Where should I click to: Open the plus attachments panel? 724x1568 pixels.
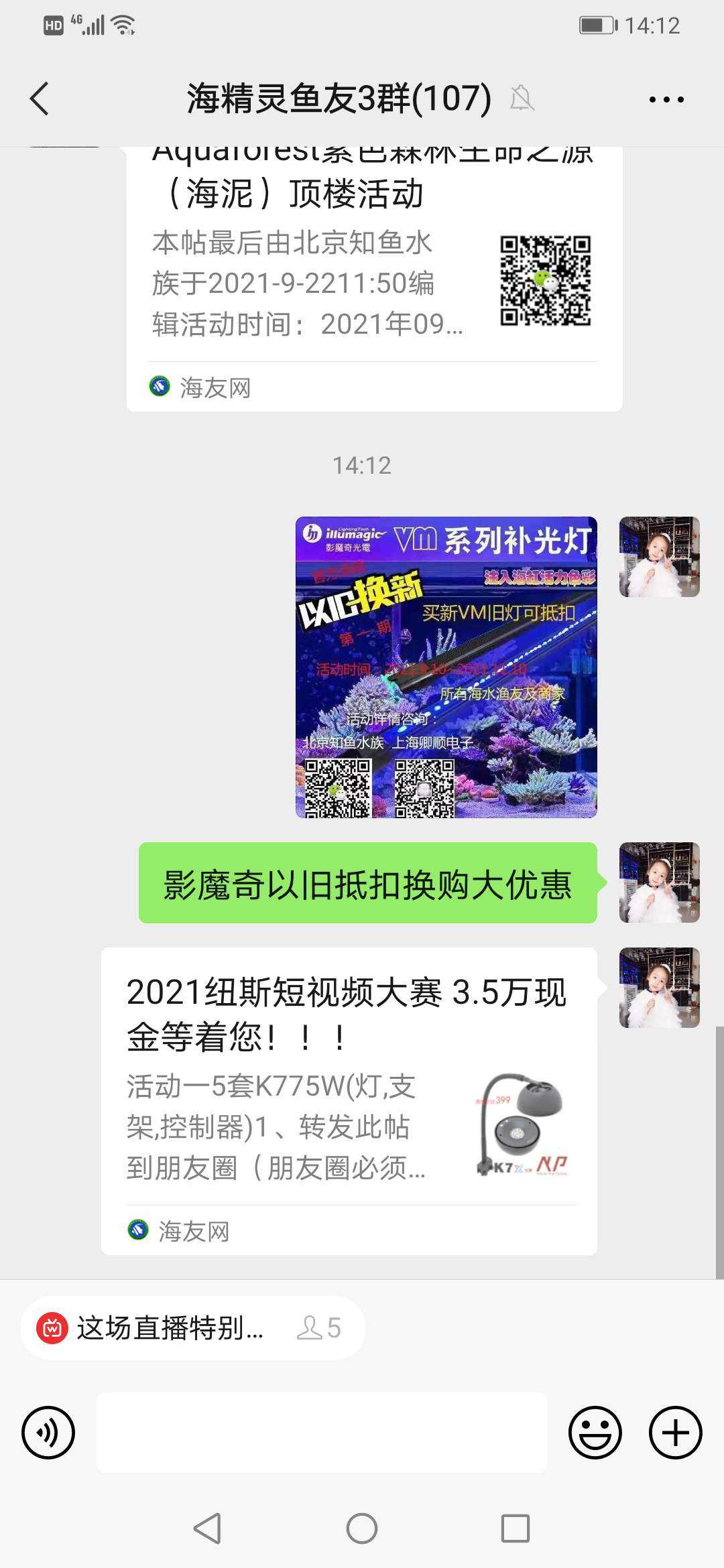[675, 1433]
